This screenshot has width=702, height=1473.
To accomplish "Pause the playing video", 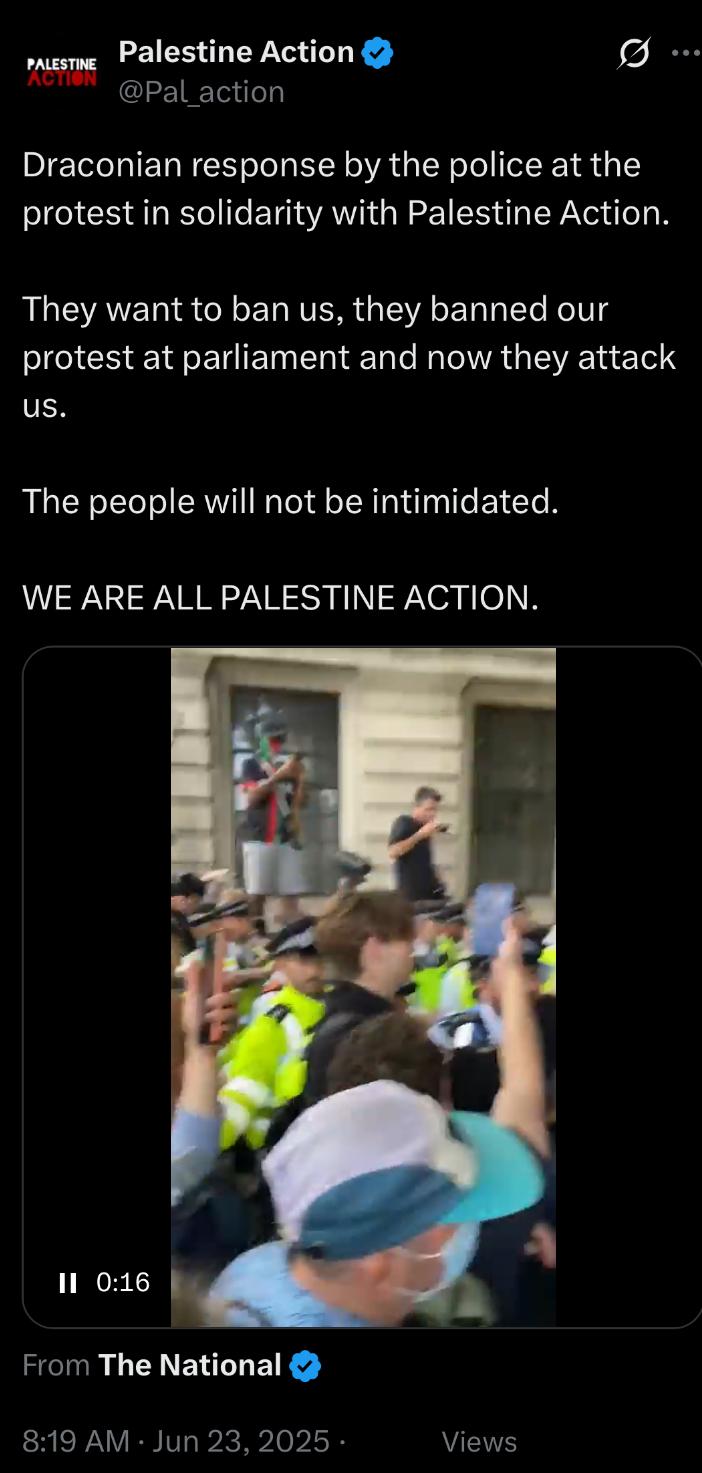I will coord(68,1283).
